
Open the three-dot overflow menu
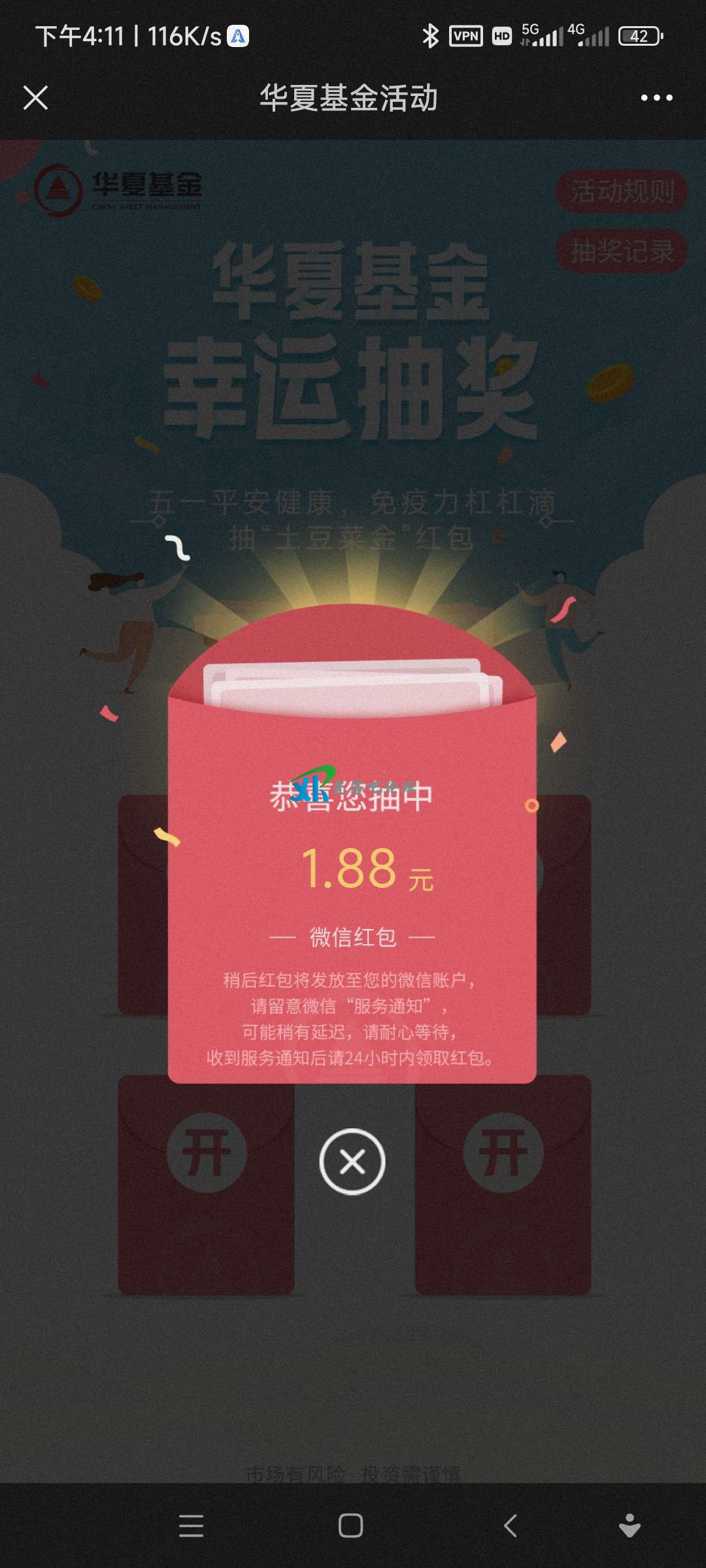tap(656, 98)
